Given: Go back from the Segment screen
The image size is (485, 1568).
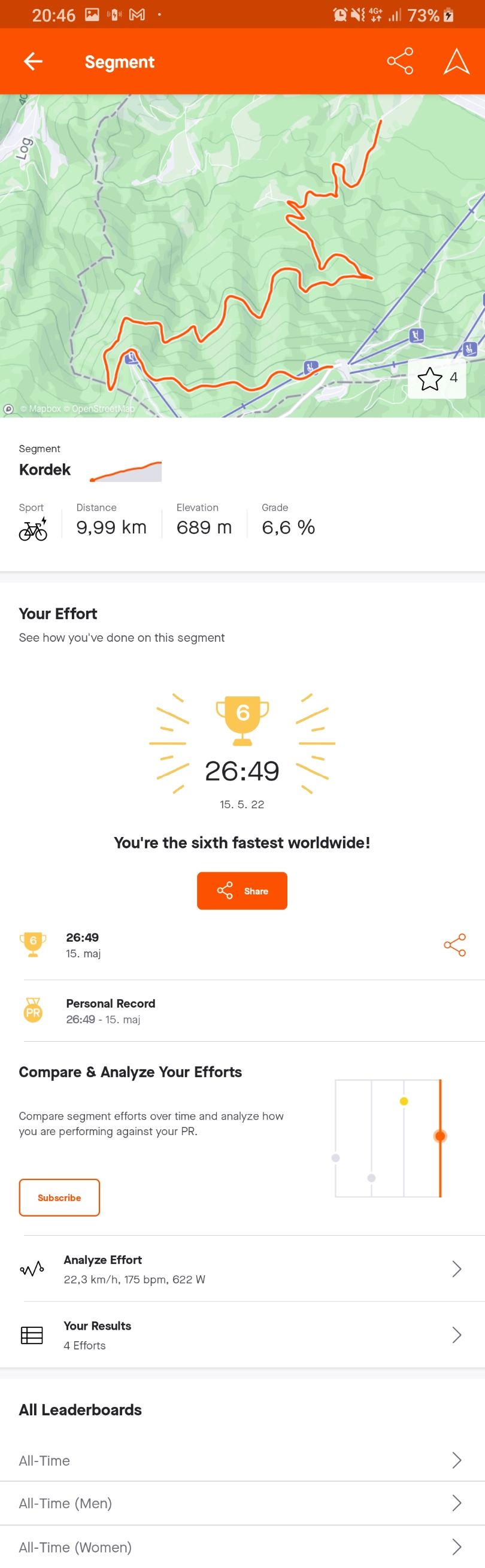Looking at the screenshot, I should [33, 62].
